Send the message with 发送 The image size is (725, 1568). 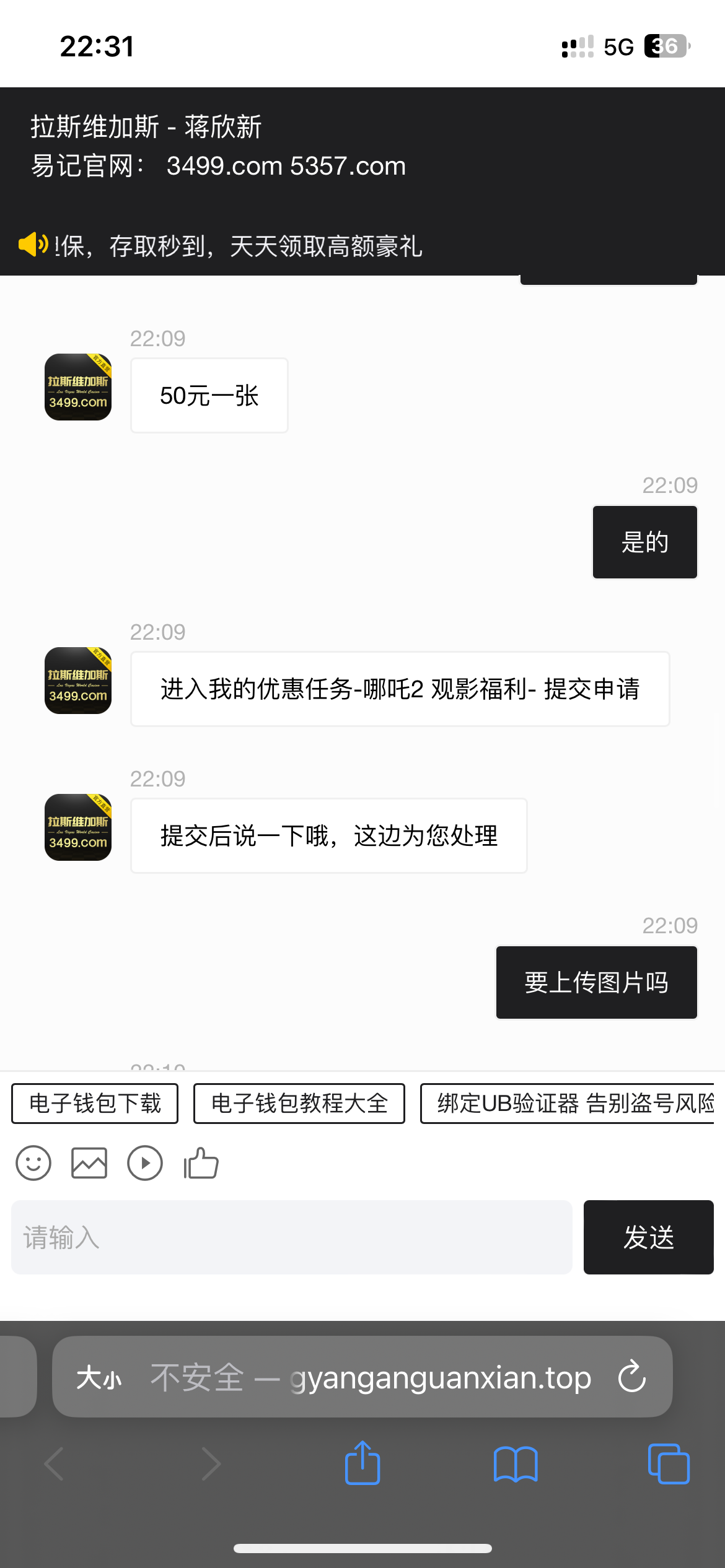(x=648, y=1237)
